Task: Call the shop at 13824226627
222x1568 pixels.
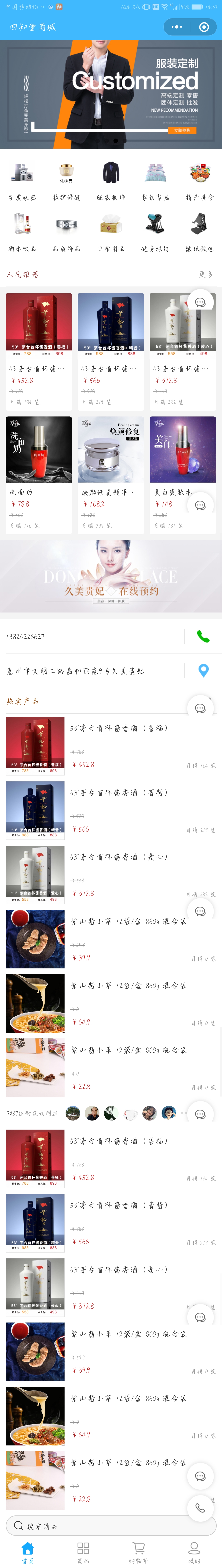Action: tap(203, 636)
